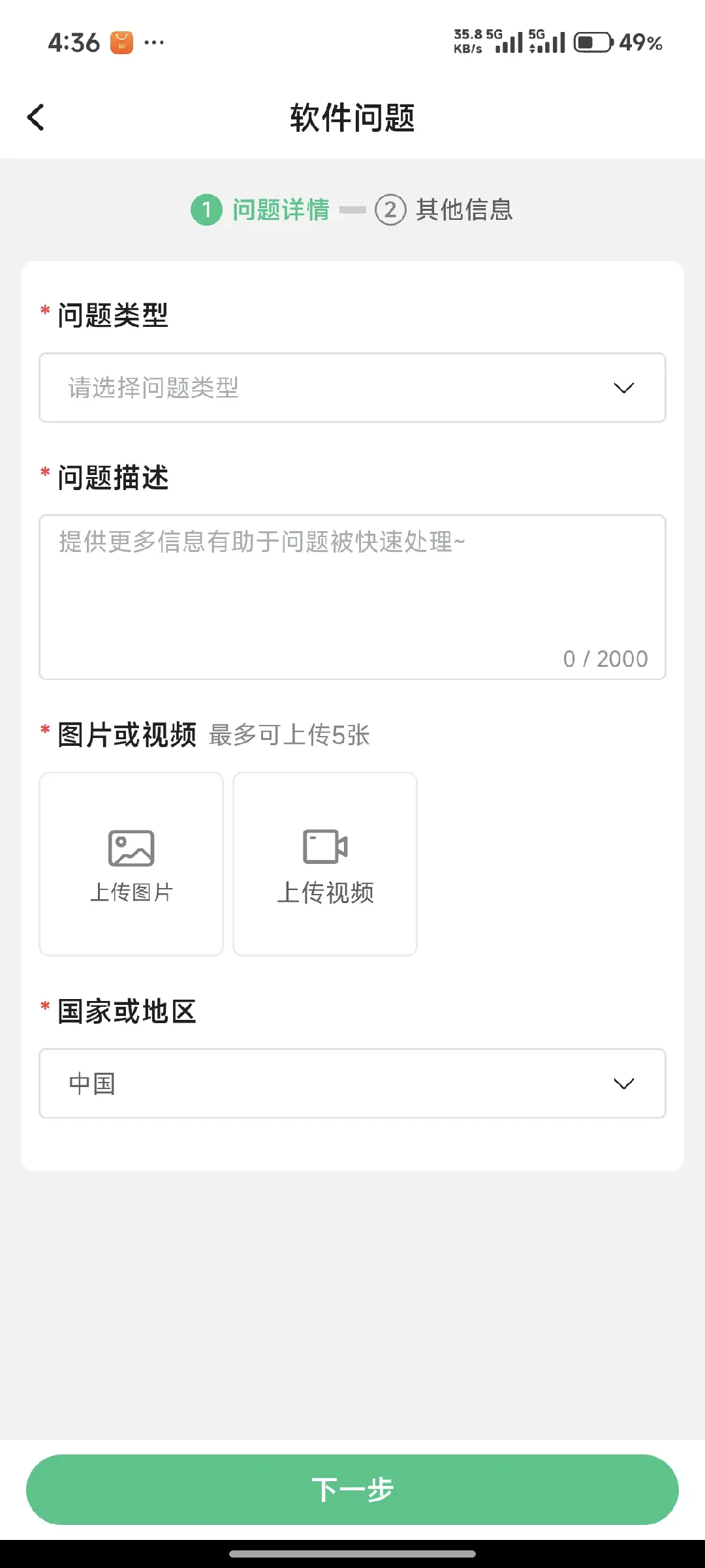Tap 上传图片 to add a picture

(x=131, y=864)
